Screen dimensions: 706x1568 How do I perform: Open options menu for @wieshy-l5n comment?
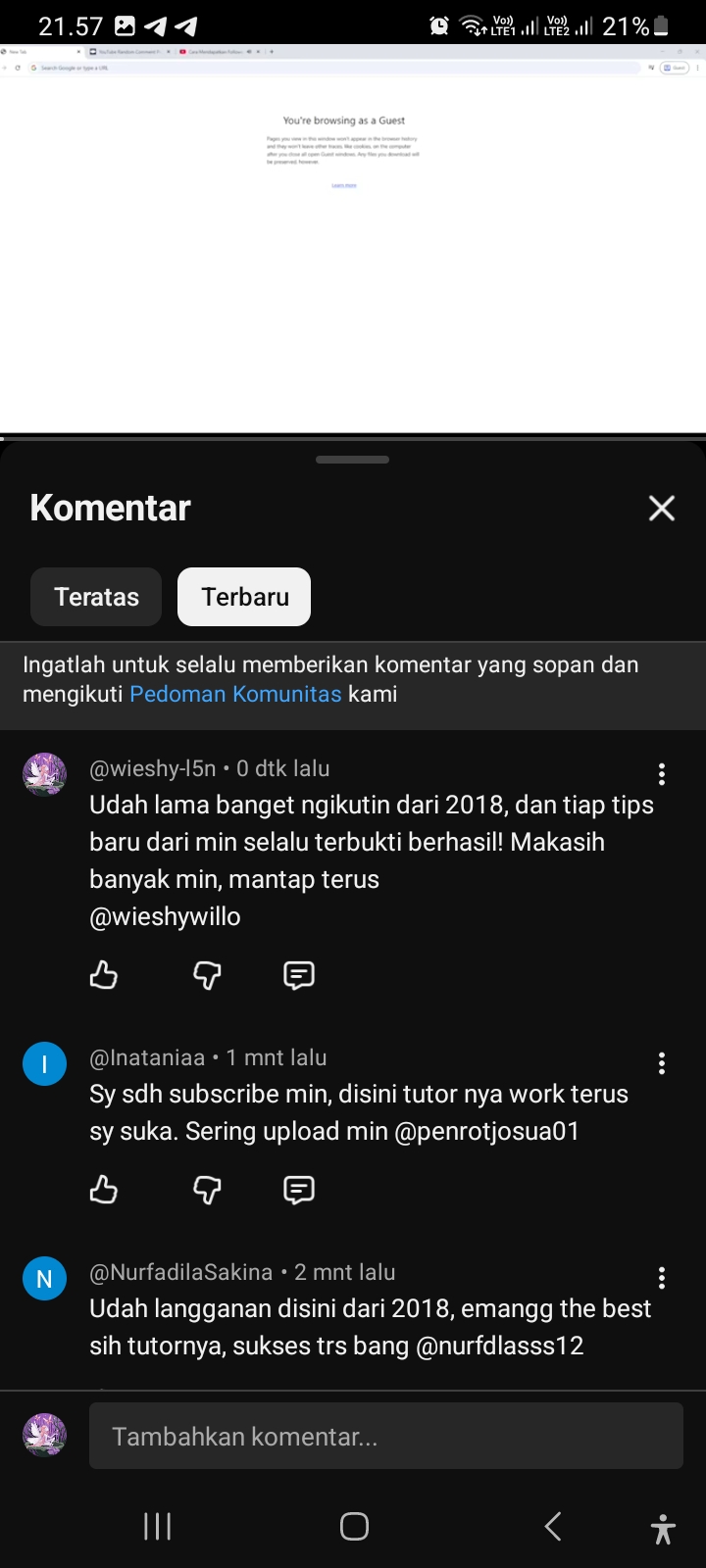(x=662, y=774)
